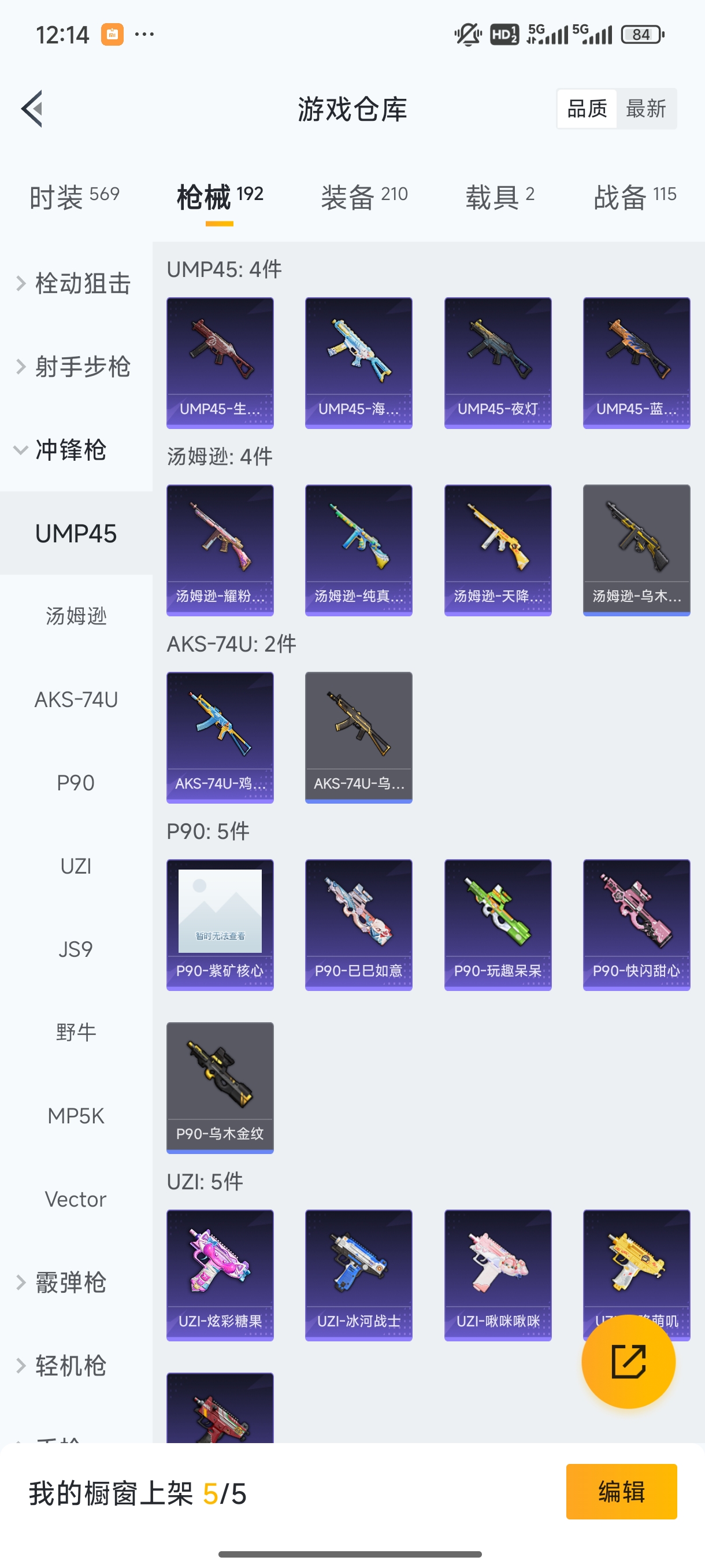Select Vector in the sidebar
Image resolution: width=705 pixels, height=1568 pixels.
[x=76, y=1199]
